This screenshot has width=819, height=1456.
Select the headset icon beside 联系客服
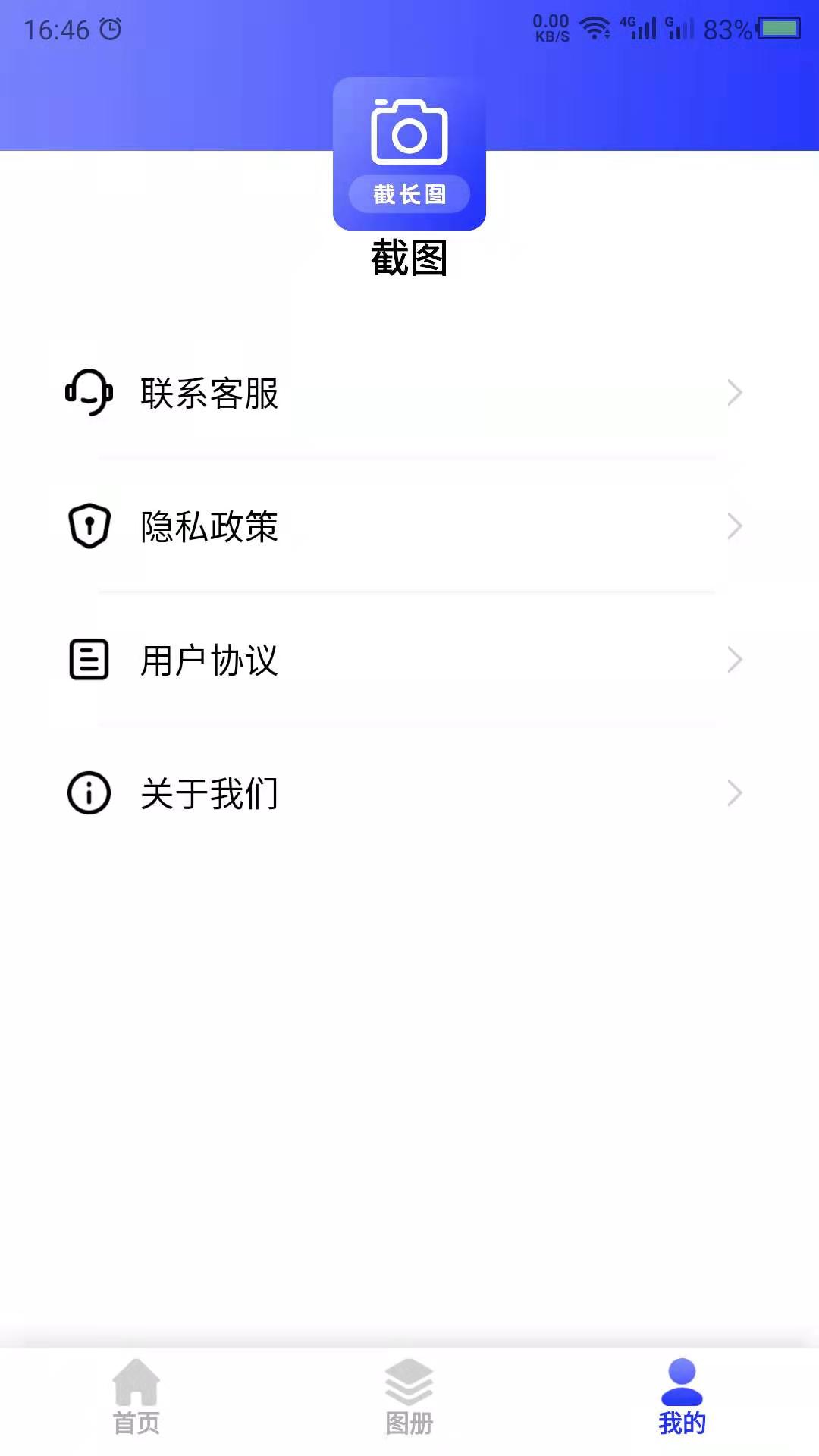pyautogui.click(x=89, y=393)
